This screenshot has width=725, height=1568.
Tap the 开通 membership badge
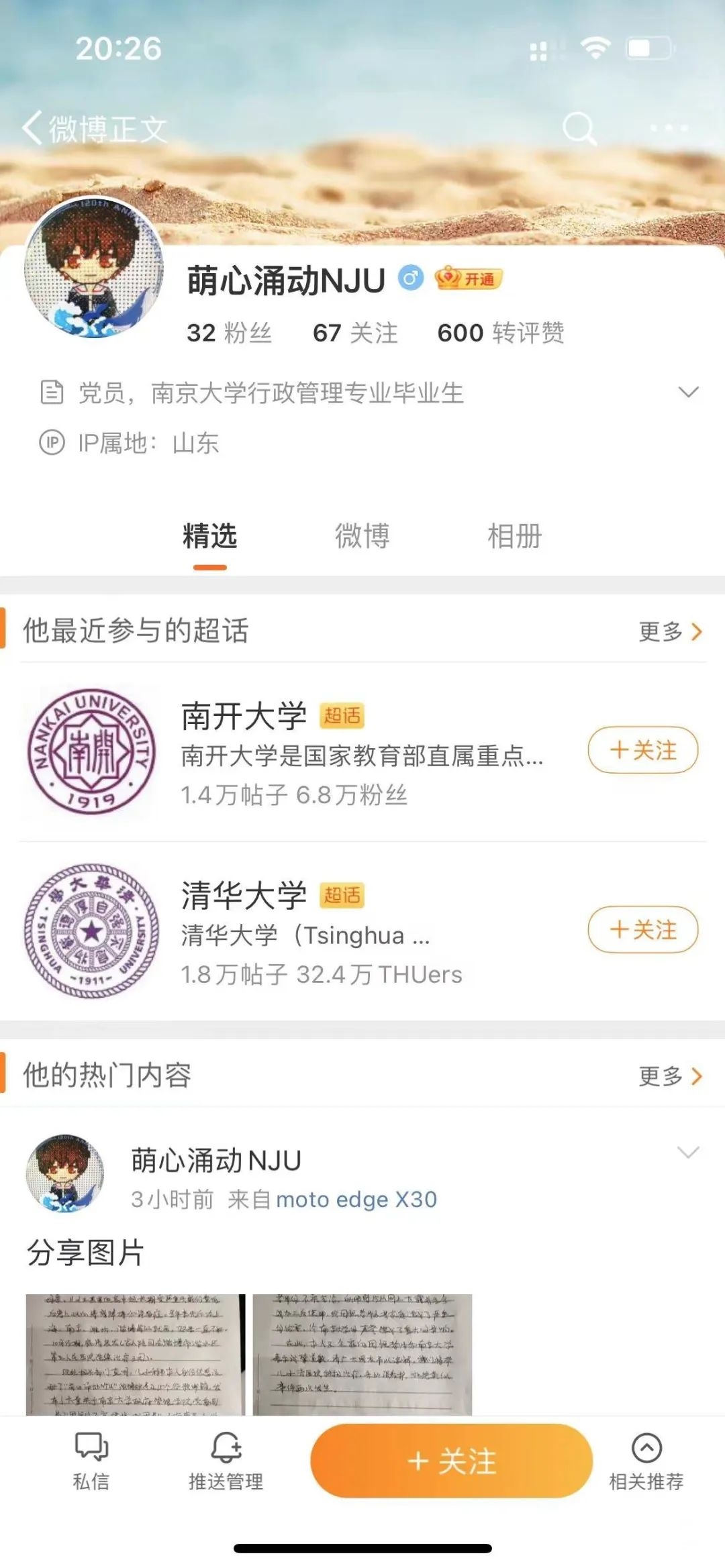click(469, 279)
